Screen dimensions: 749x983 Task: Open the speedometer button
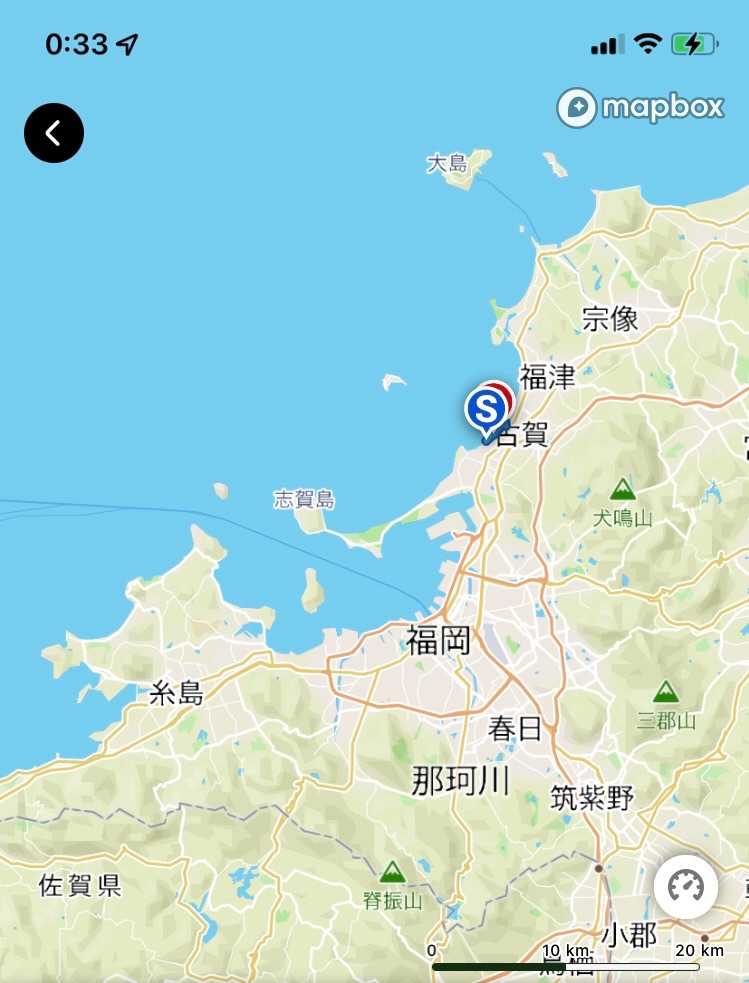coord(686,886)
